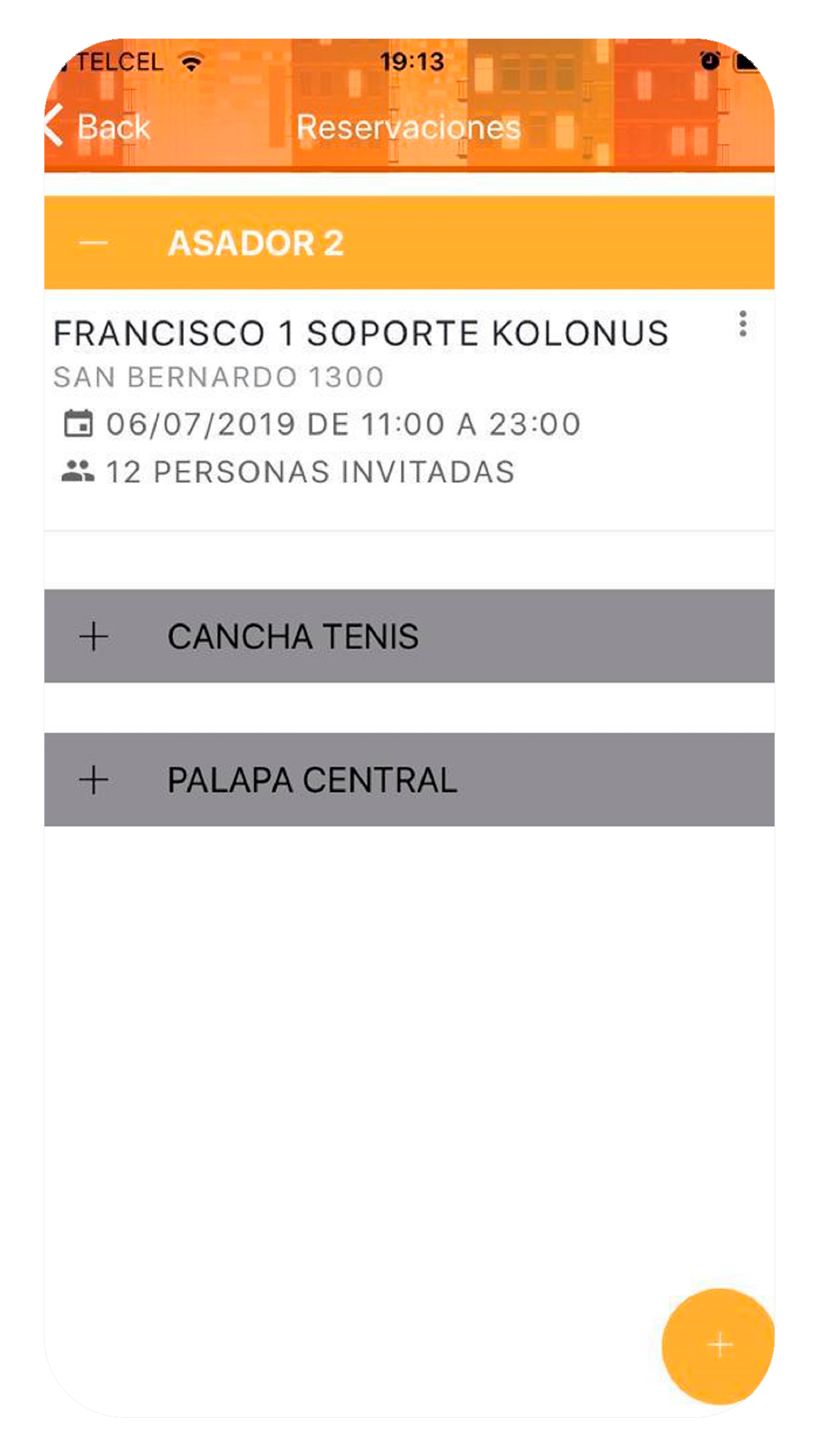This screenshot has width=819, height=1456.
Task: Open the three-dot menu on Francisco's reservation
Action: pos(743,324)
